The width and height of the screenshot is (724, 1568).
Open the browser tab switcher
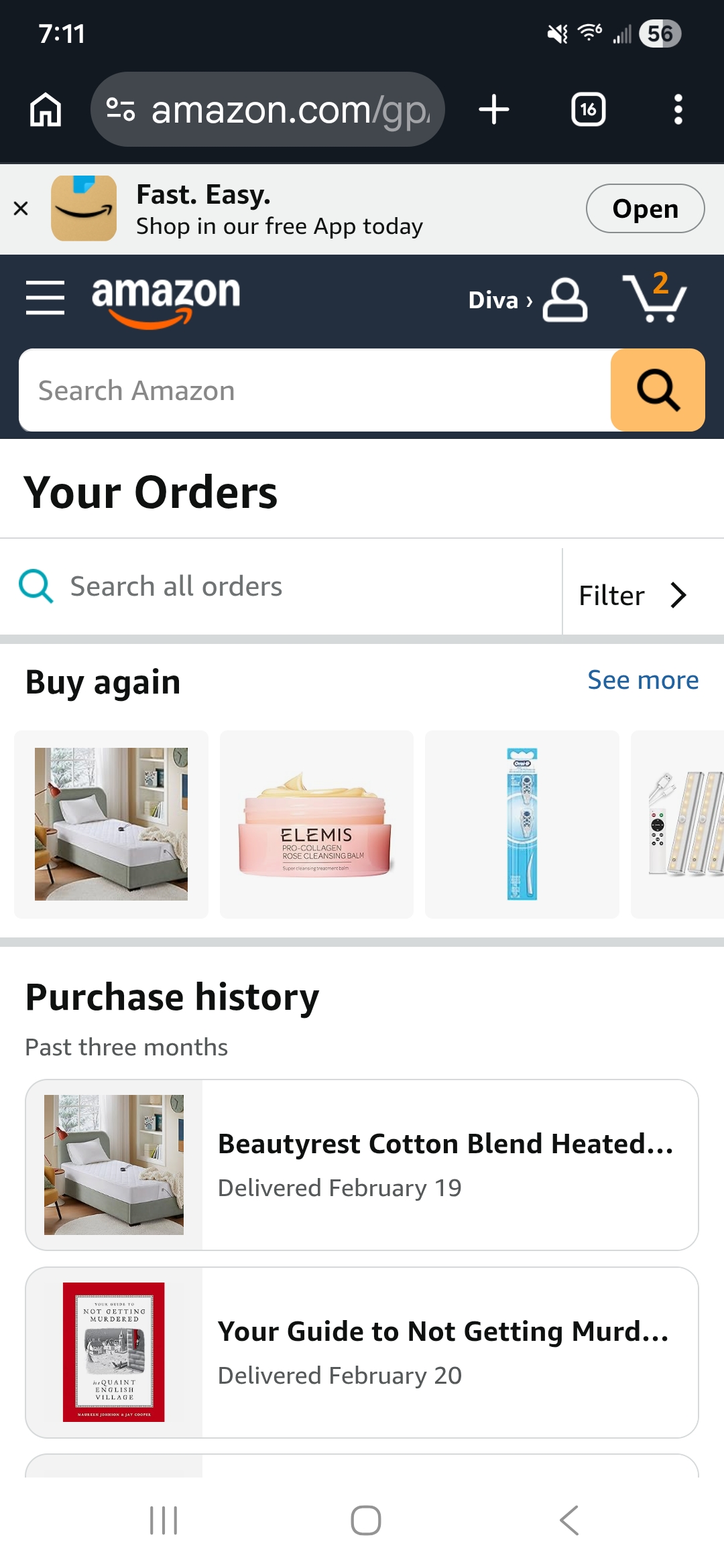pyautogui.click(x=588, y=109)
